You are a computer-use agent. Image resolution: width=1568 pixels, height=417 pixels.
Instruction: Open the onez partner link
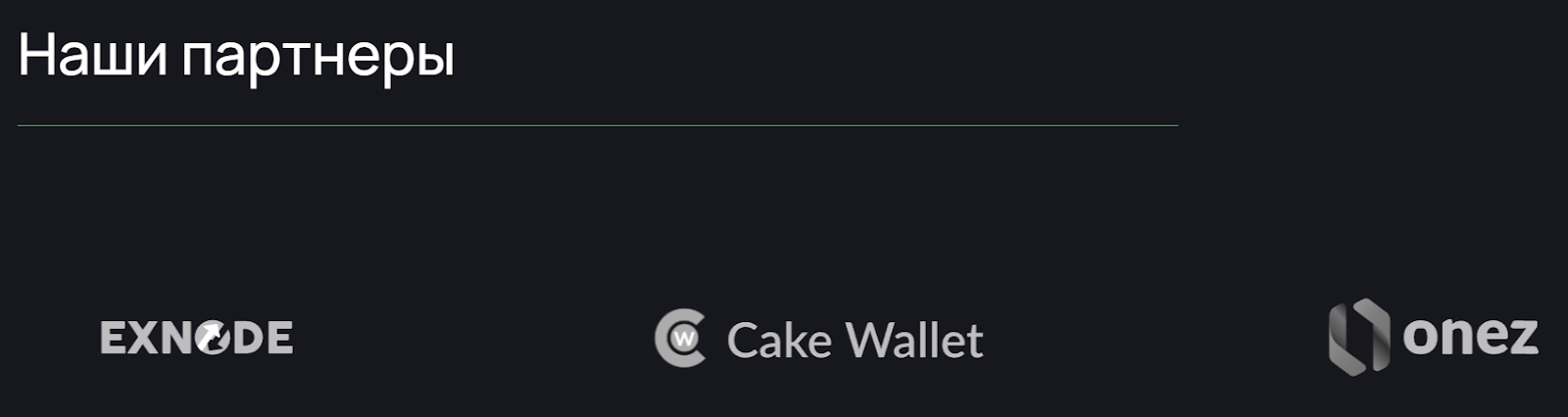(1433, 336)
